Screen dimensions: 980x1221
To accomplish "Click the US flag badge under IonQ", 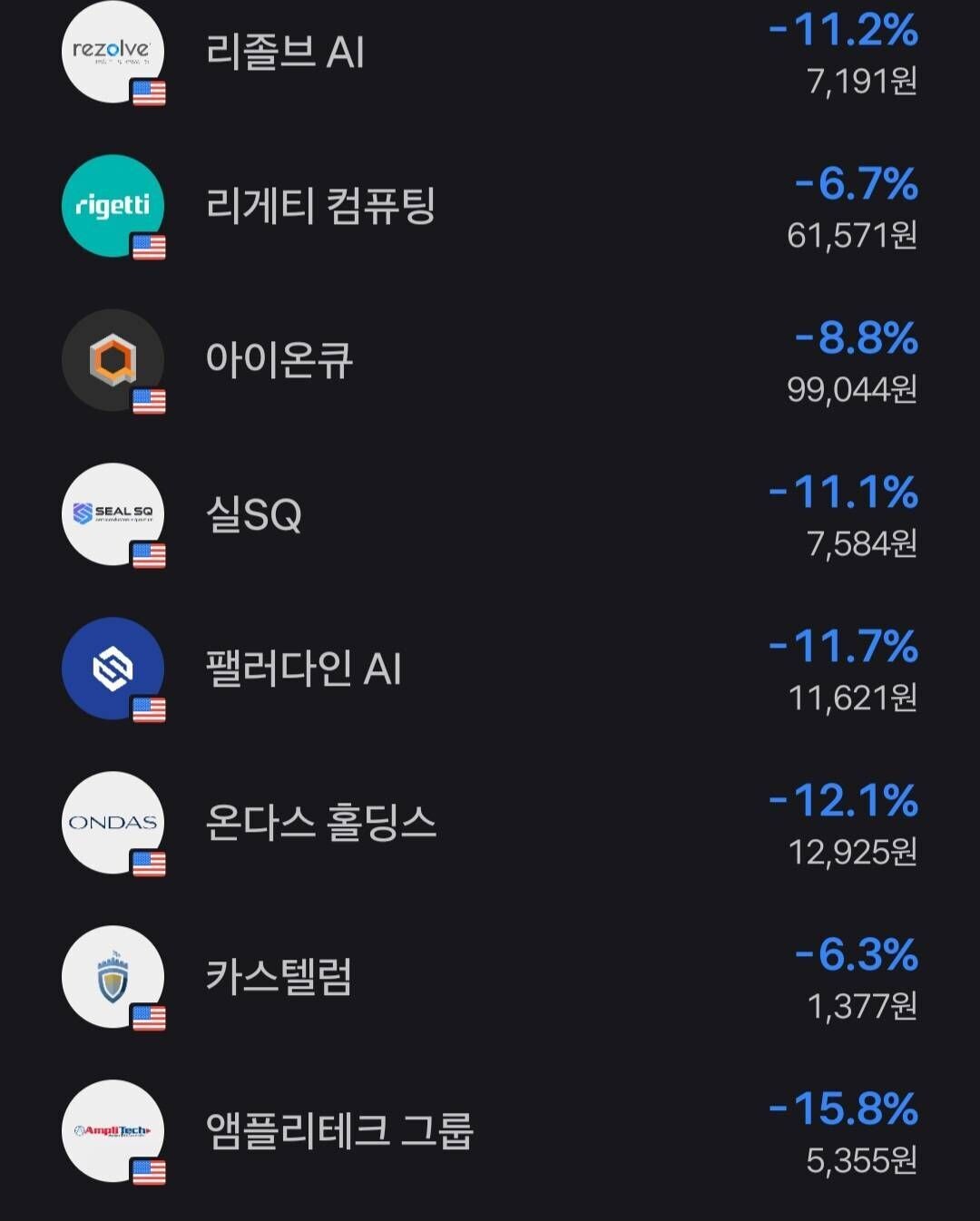I will 148,399.
